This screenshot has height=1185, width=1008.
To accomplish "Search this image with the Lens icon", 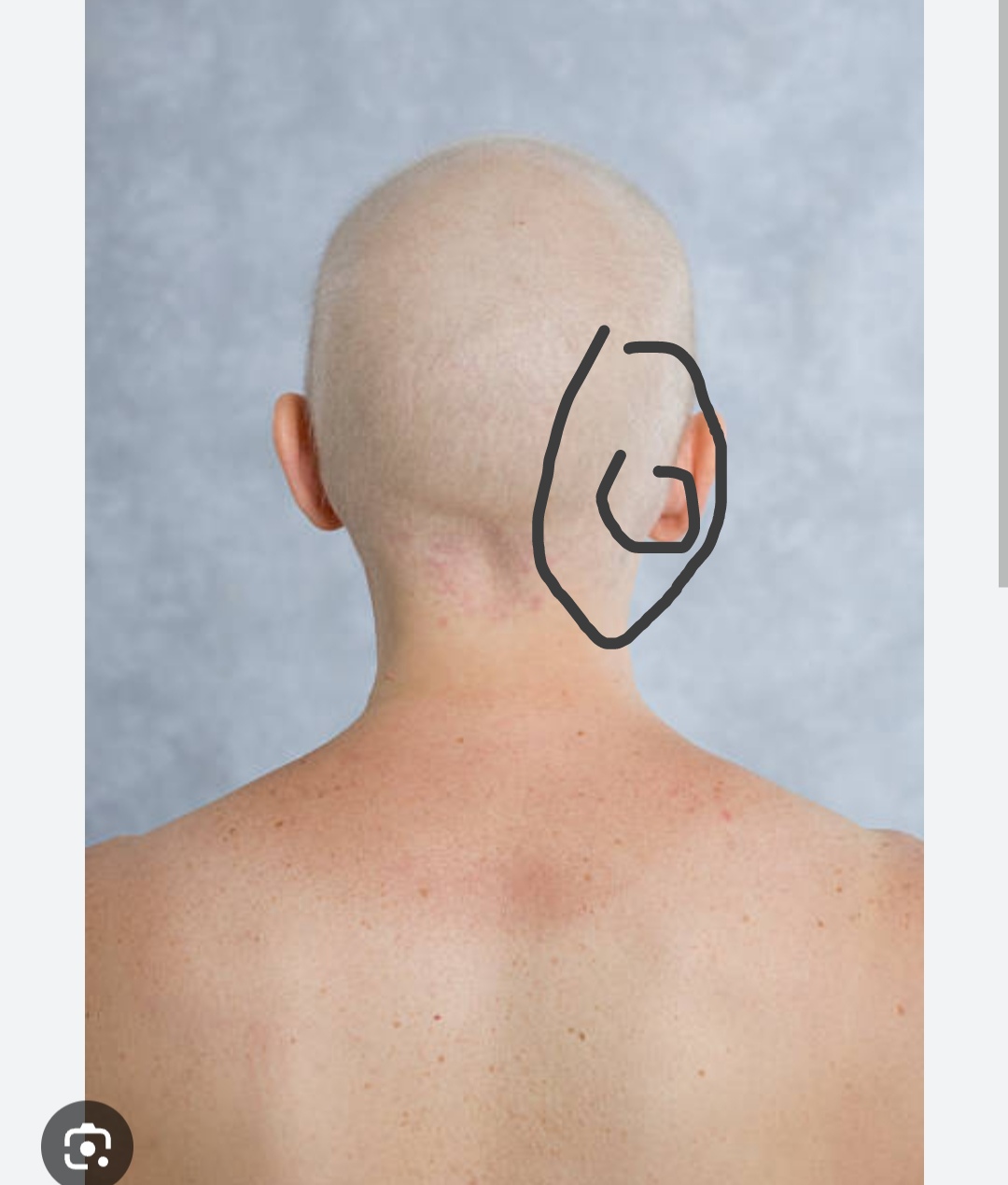I will click(x=87, y=1146).
